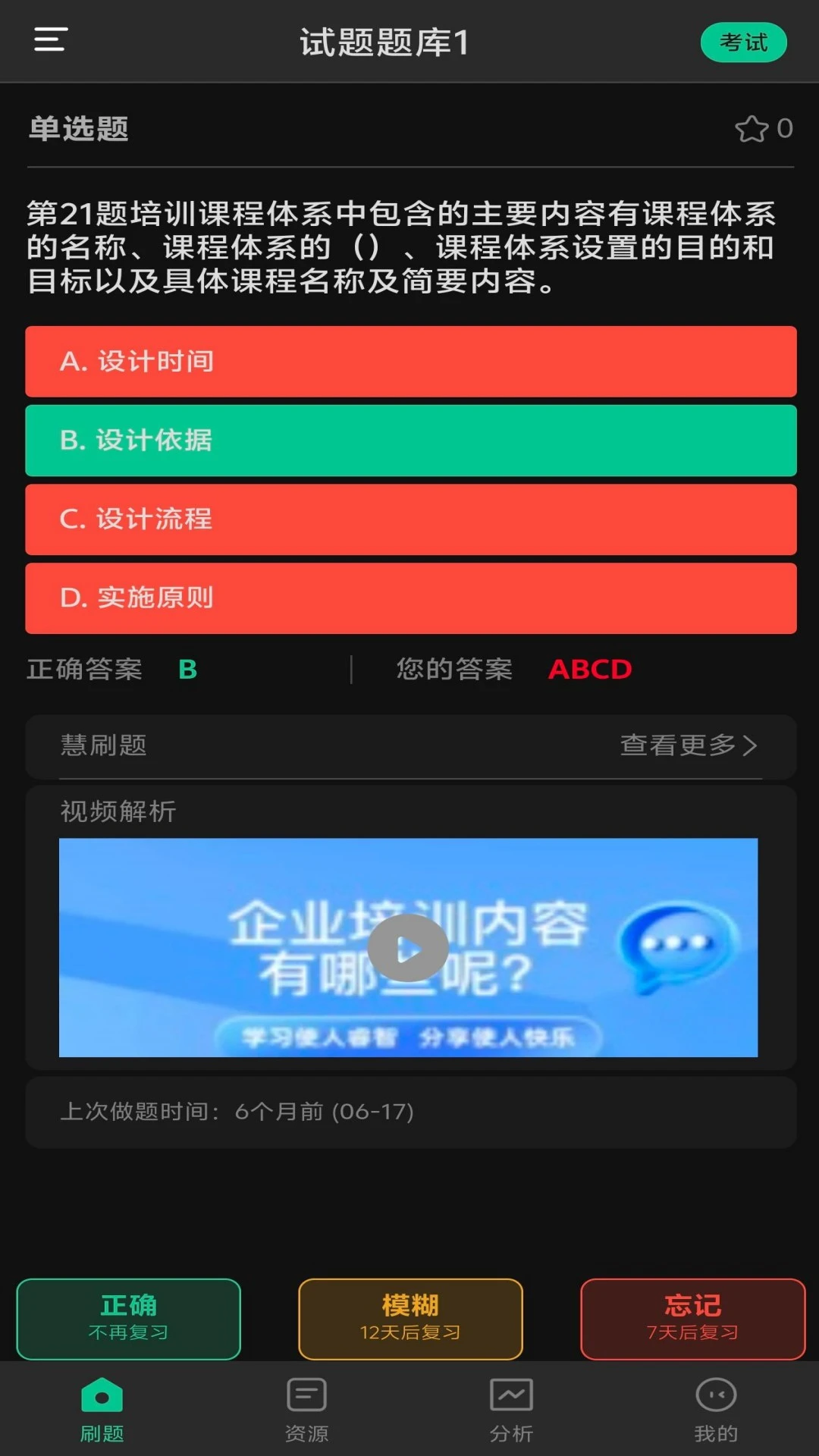Expand 查看更多 with the chevron arrow

686,747
